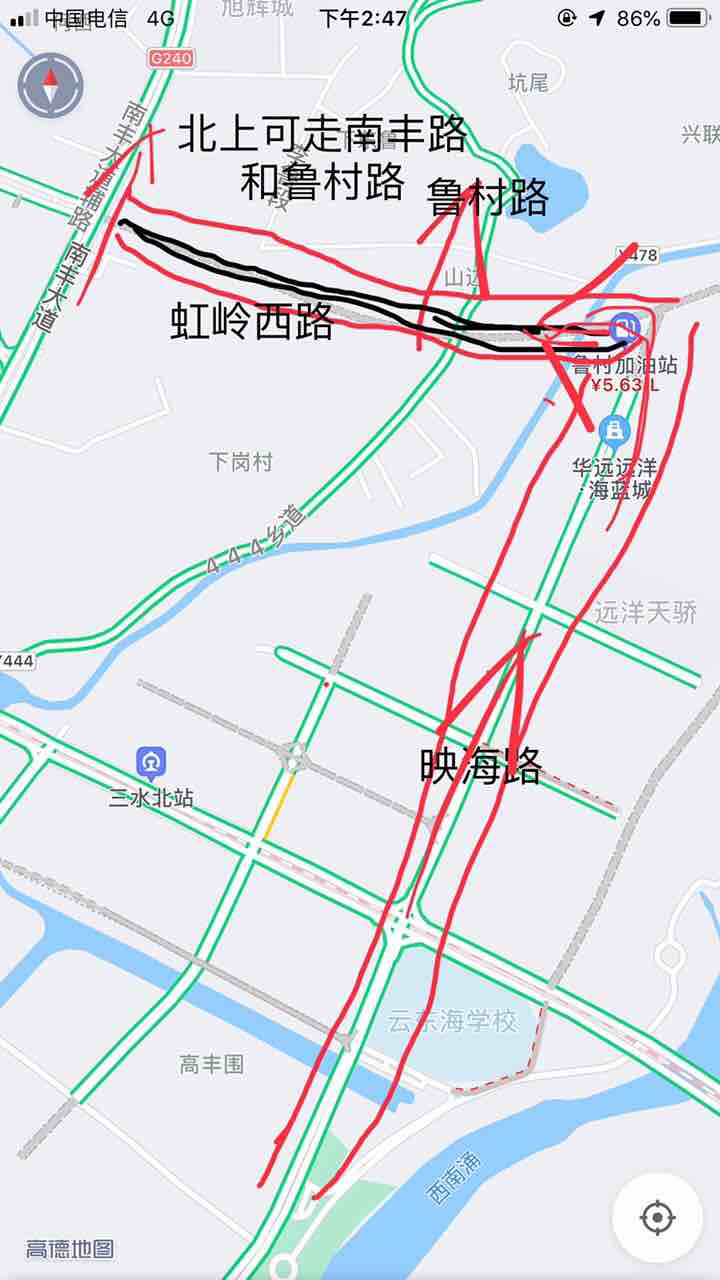Screen dimensions: 720x1280
Task: Tap the compass to reset map orientation
Action: point(50,86)
